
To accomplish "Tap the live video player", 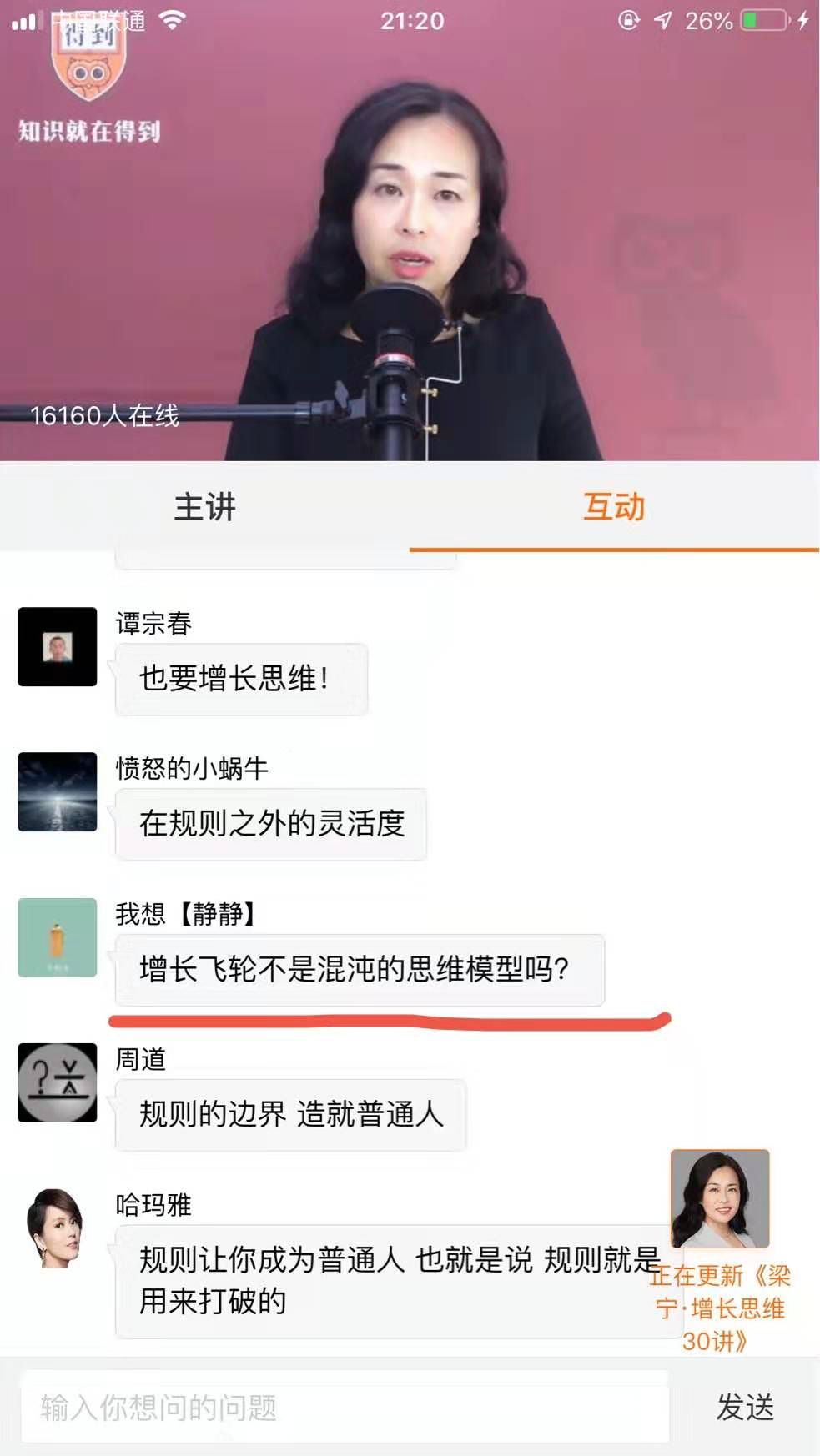I will click(410, 250).
